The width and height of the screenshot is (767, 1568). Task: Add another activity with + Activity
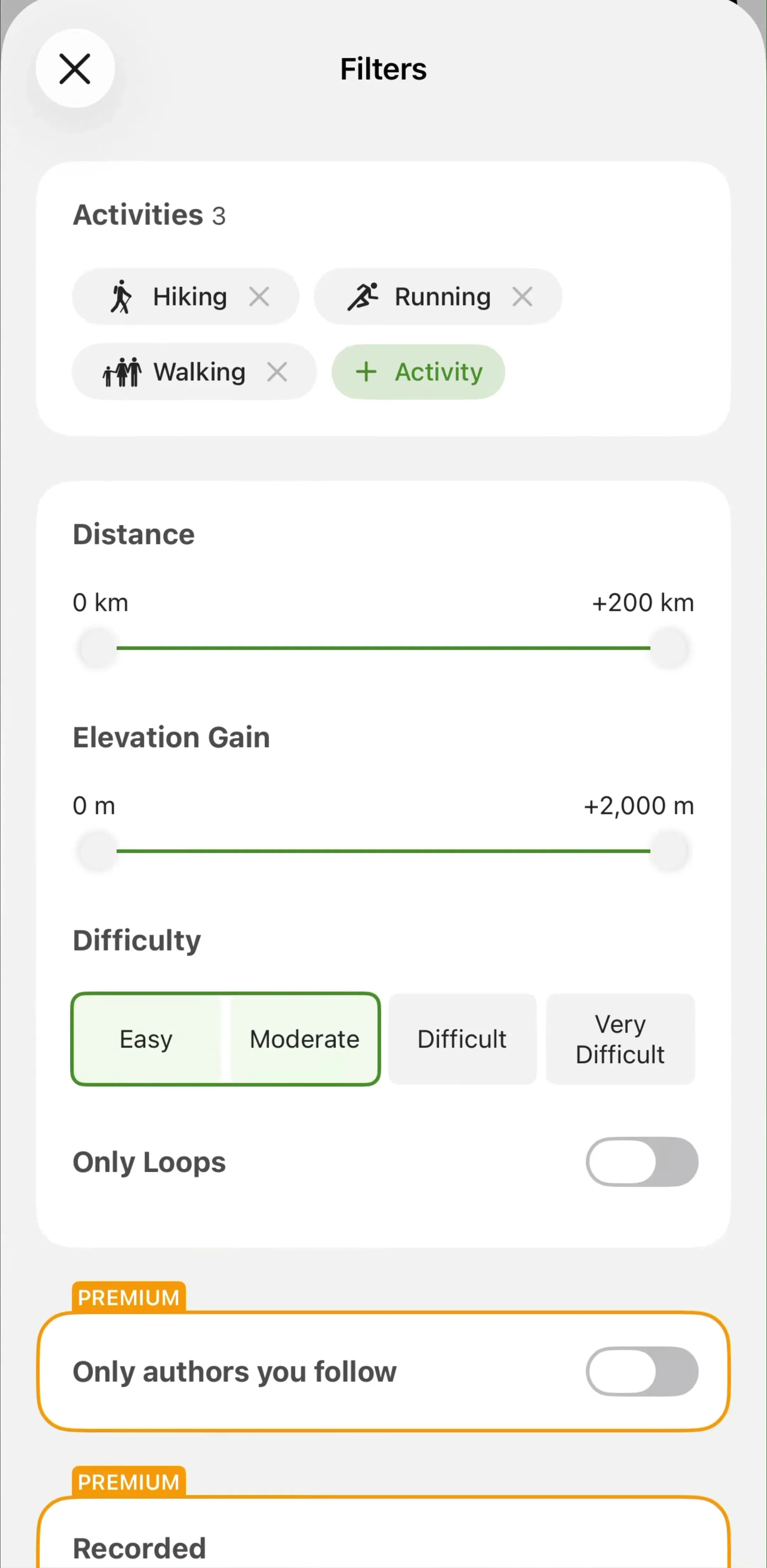[x=418, y=372]
